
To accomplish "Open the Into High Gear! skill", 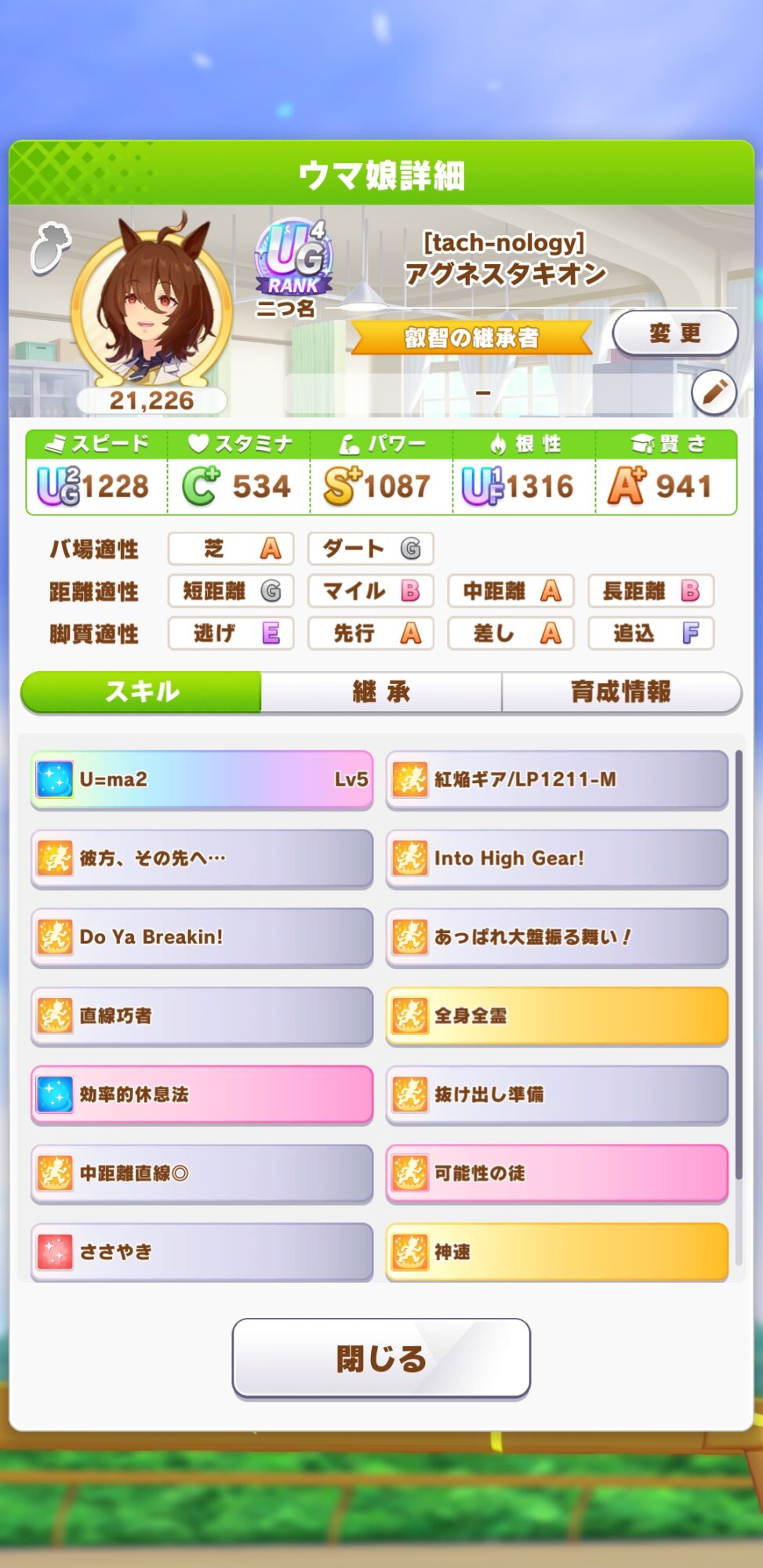I will pos(557,858).
